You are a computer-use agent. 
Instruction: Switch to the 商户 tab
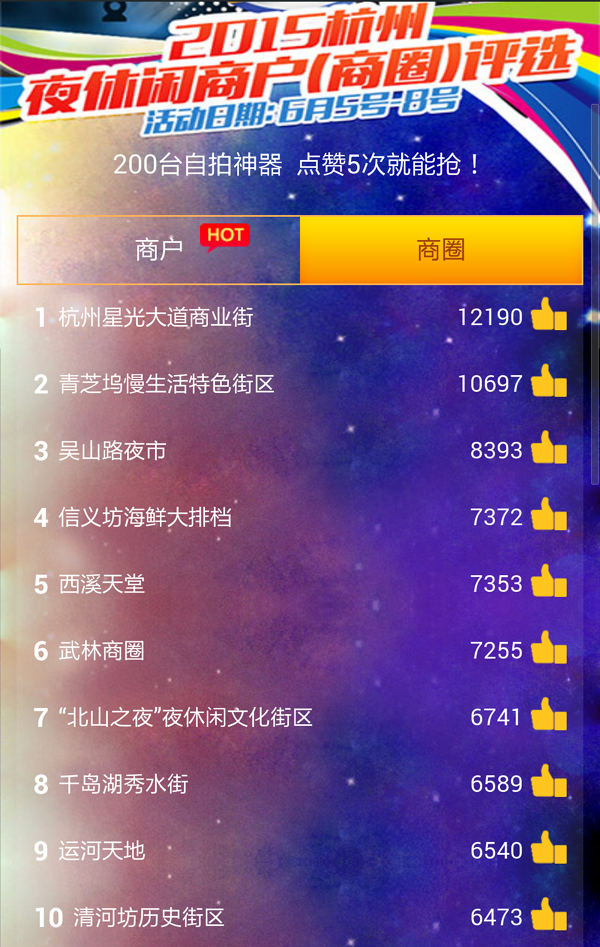[159, 250]
